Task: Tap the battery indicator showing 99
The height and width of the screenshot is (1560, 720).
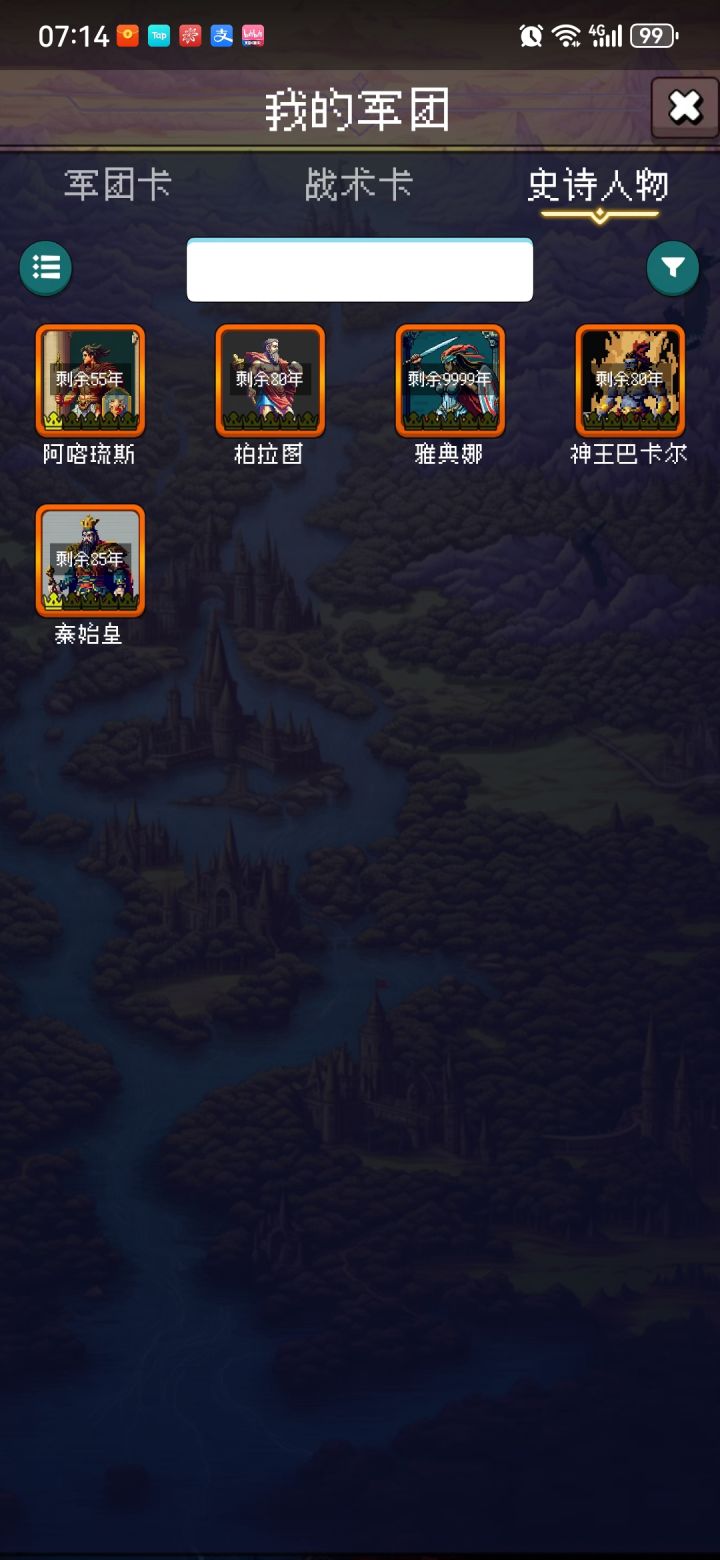Action: [649, 35]
